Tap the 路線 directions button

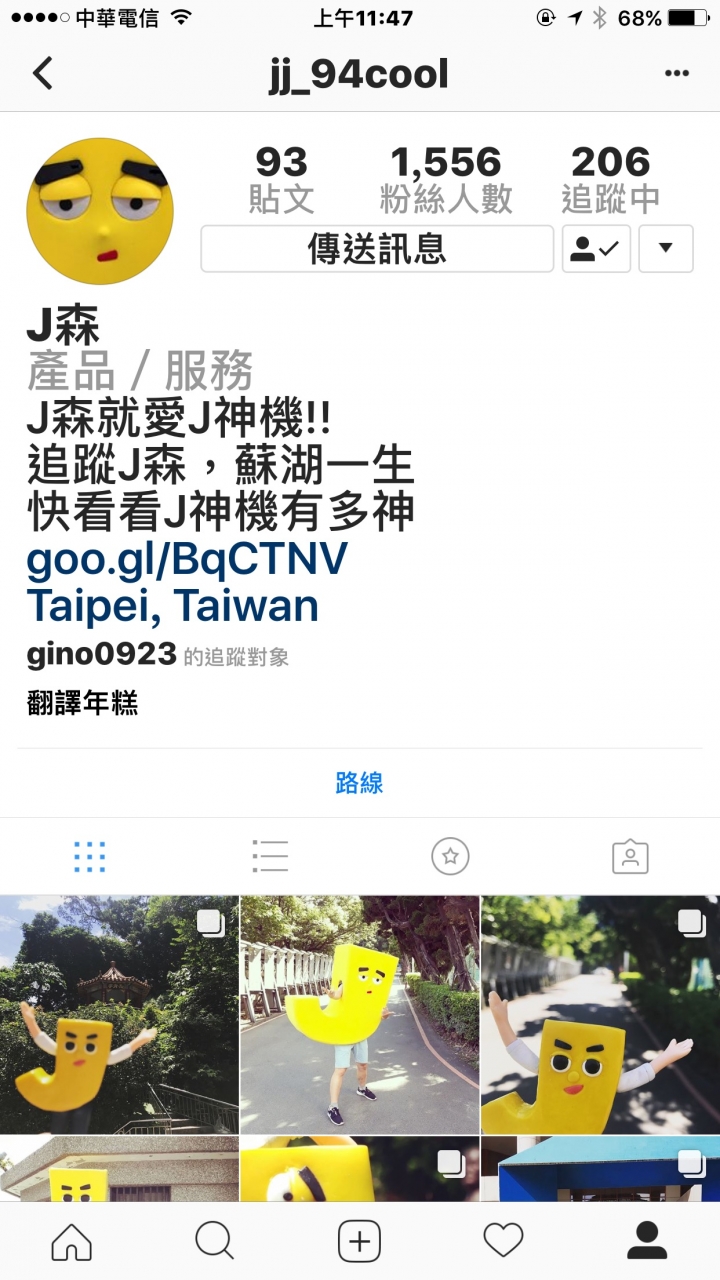[360, 783]
